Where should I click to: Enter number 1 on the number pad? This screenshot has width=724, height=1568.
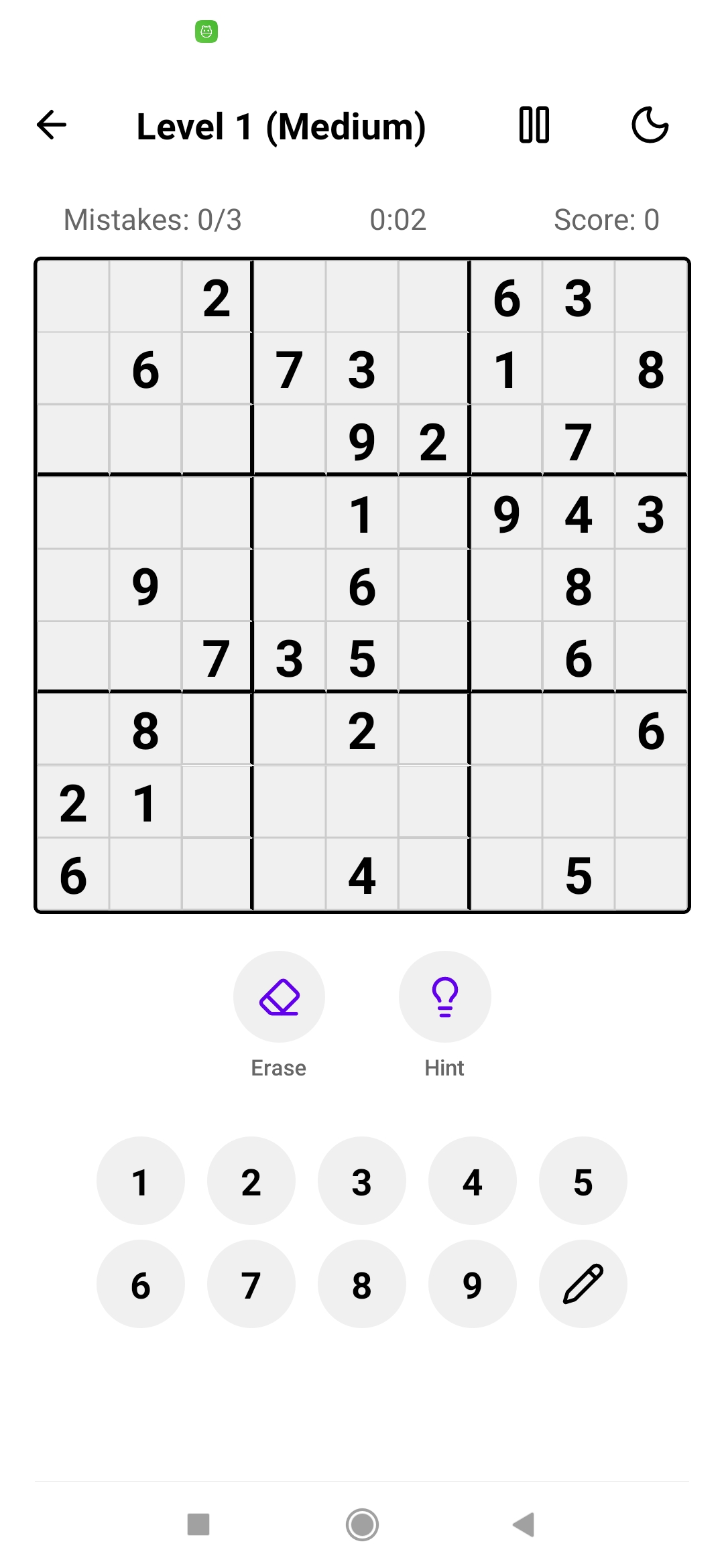click(140, 1181)
